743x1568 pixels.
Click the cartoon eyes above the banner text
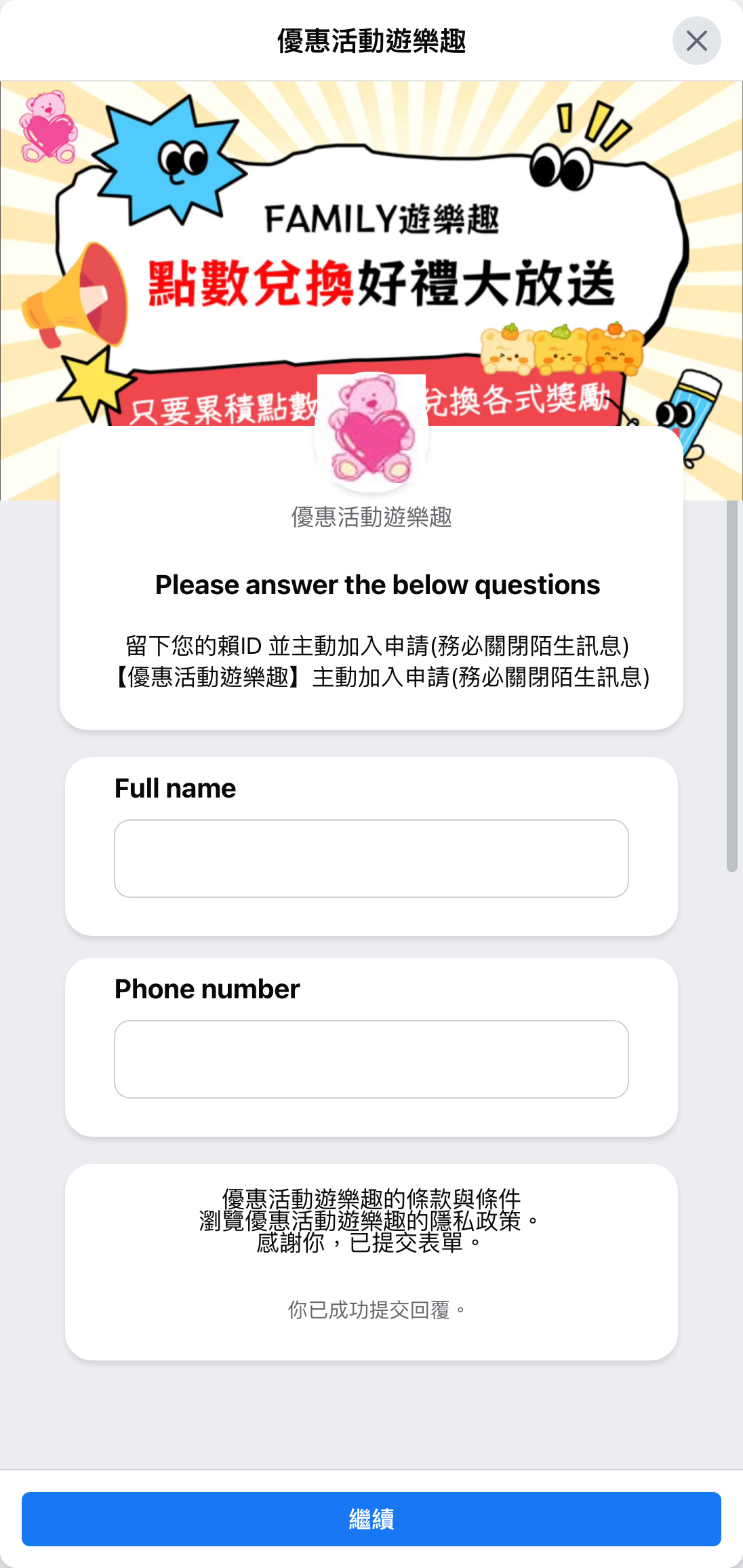(x=563, y=166)
